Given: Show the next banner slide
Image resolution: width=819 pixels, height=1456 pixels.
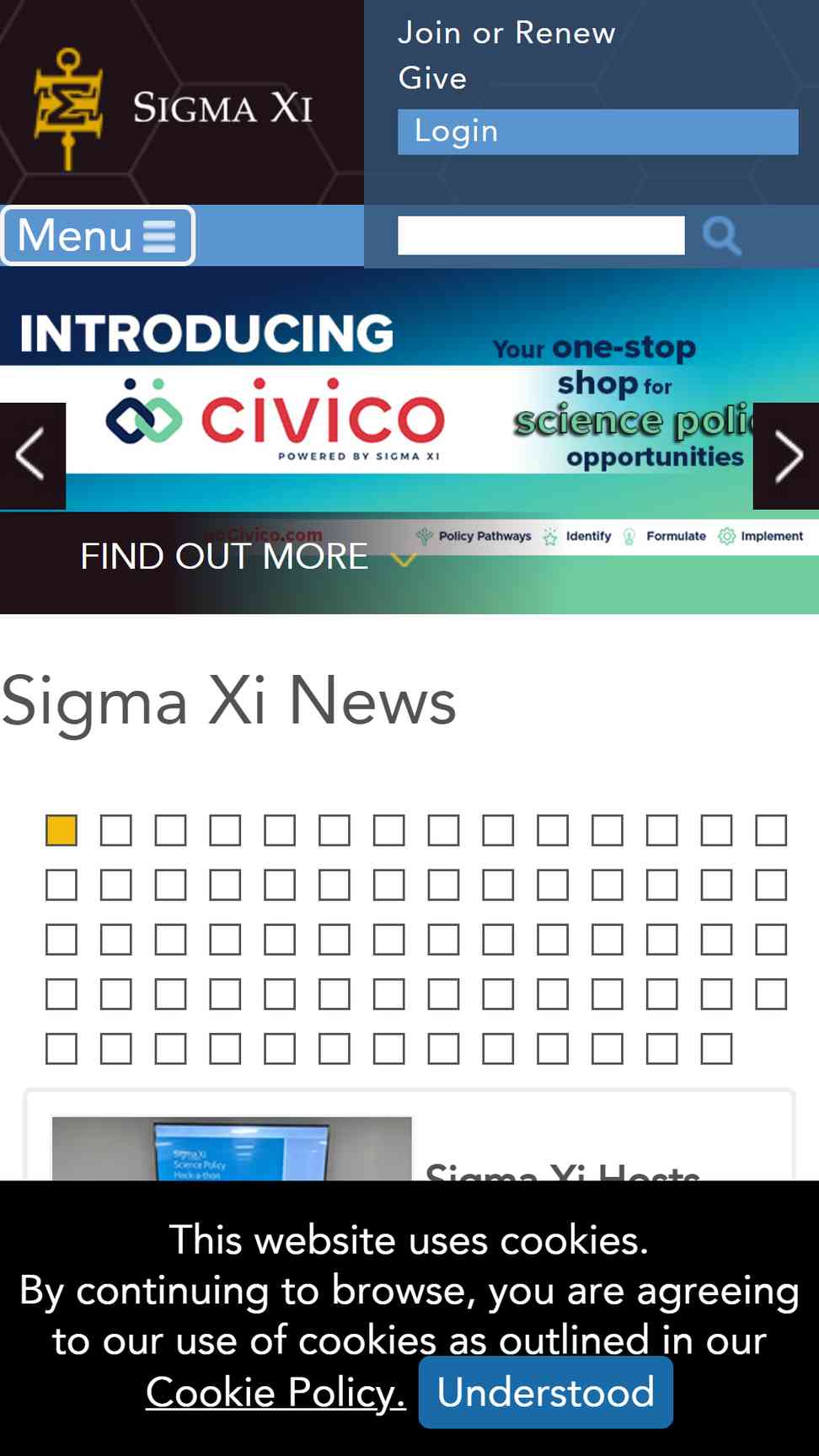Looking at the screenshot, I should [786, 456].
